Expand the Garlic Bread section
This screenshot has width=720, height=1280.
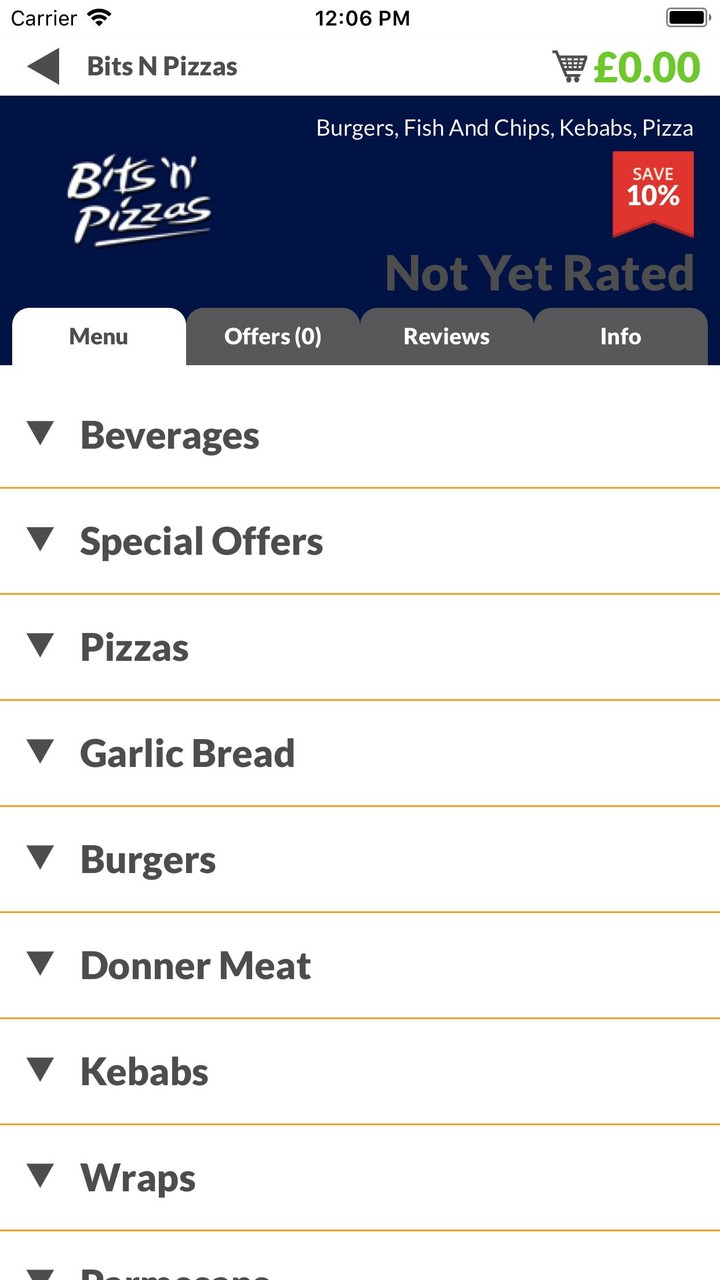(x=187, y=753)
